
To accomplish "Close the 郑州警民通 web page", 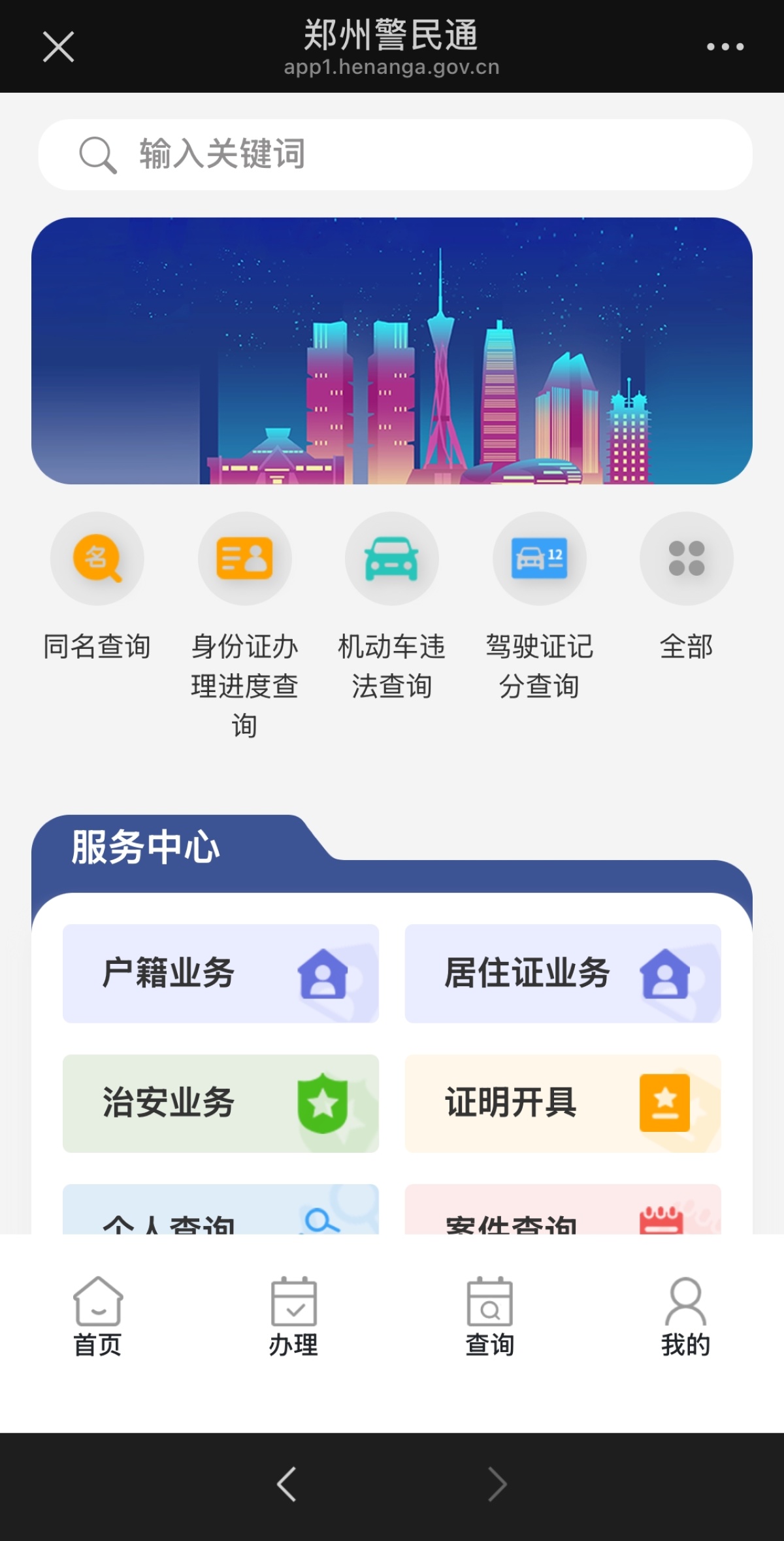I will [58, 47].
